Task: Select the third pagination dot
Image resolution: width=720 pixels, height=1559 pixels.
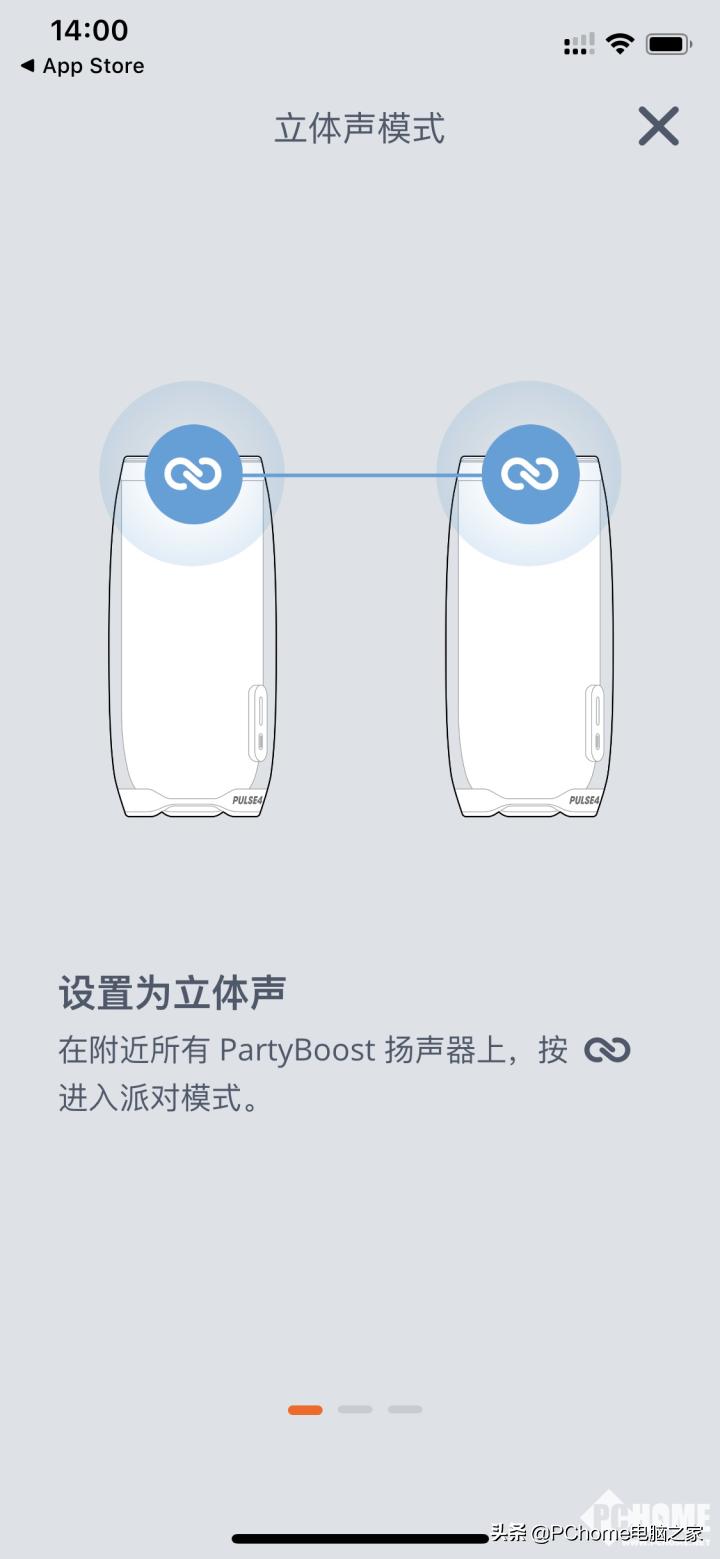Action: coord(404,1409)
